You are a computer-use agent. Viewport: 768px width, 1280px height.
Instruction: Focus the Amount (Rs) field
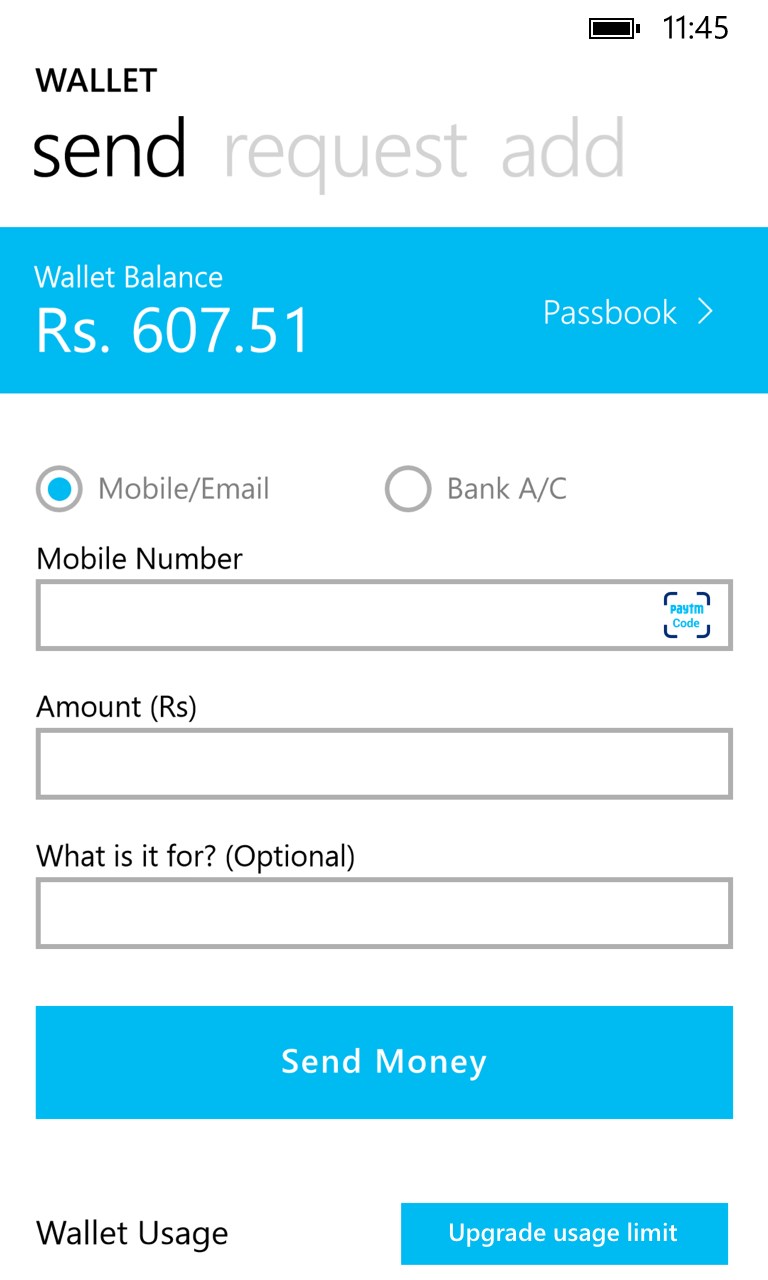[384, 764]
